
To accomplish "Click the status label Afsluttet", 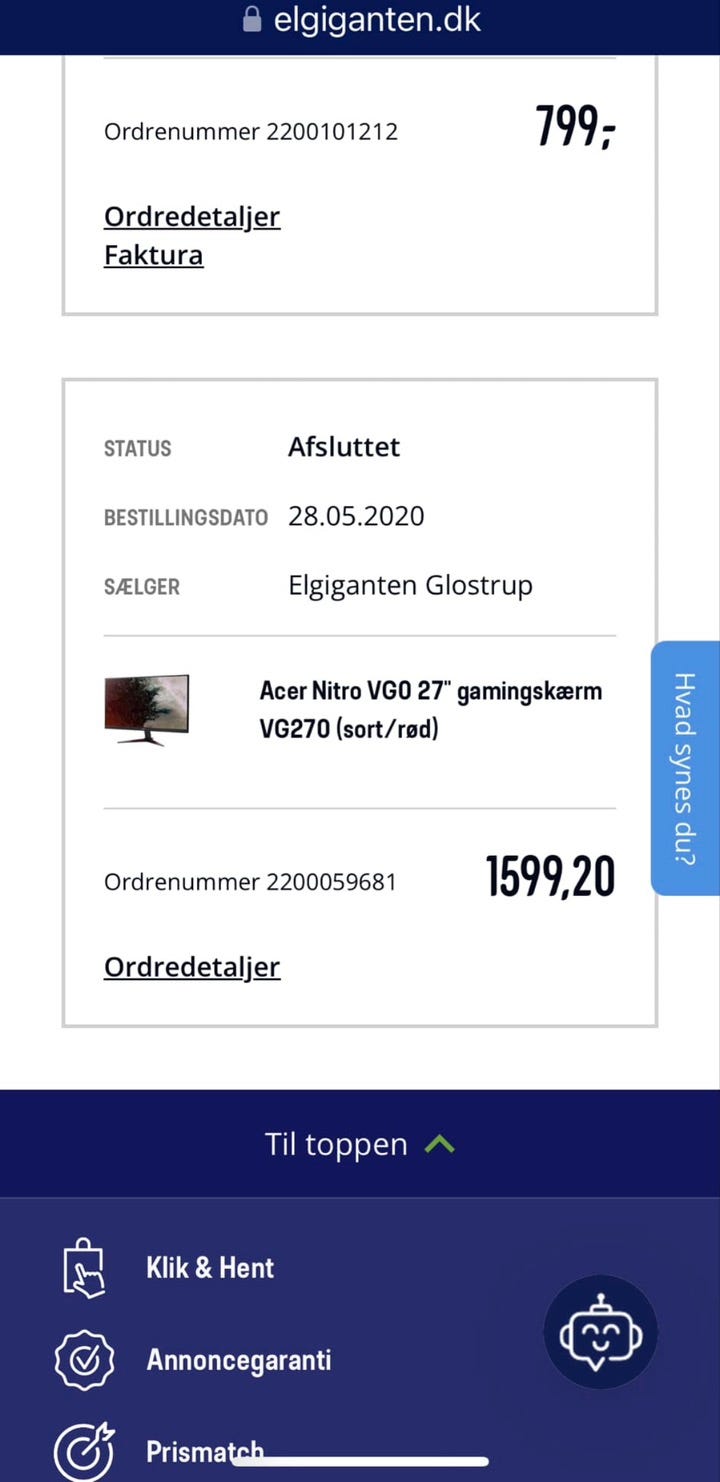I will [x=344, y=447].
